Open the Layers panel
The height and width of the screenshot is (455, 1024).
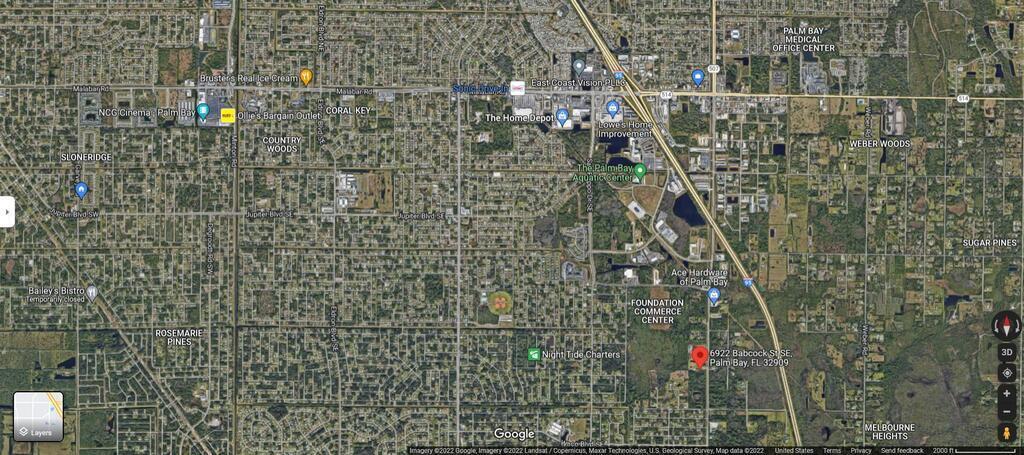[38, 416]
